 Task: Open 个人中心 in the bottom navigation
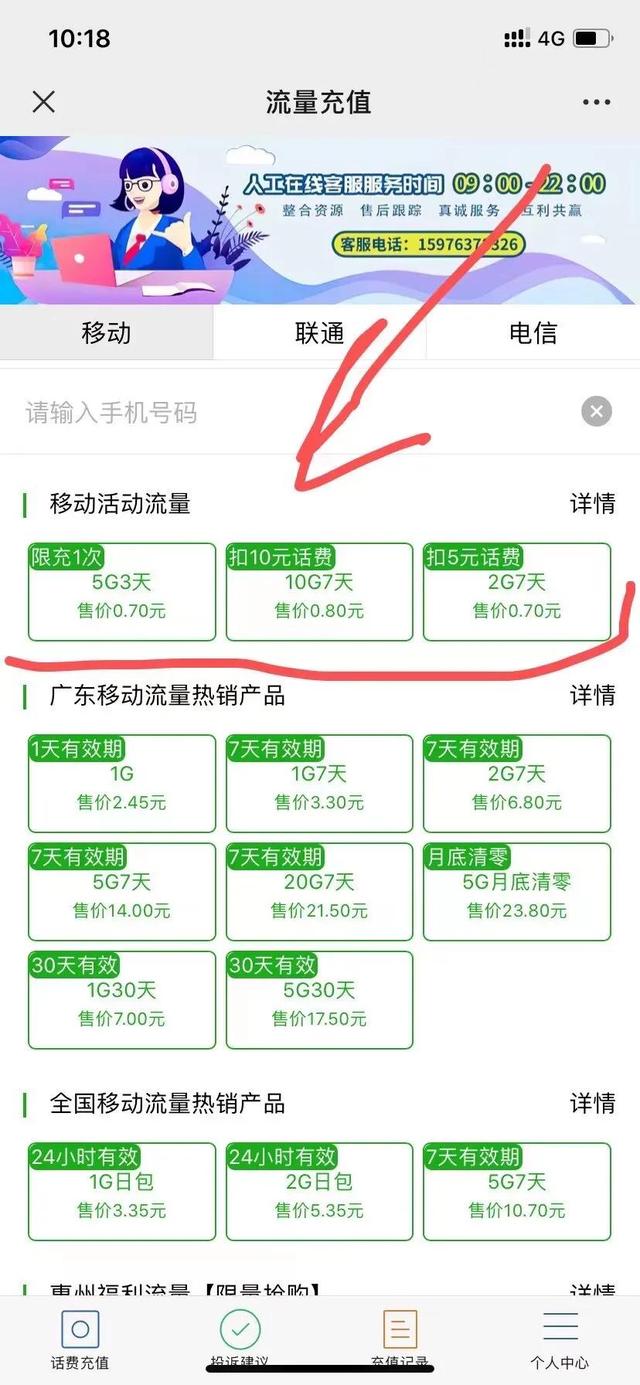[x=560, y=1340]
